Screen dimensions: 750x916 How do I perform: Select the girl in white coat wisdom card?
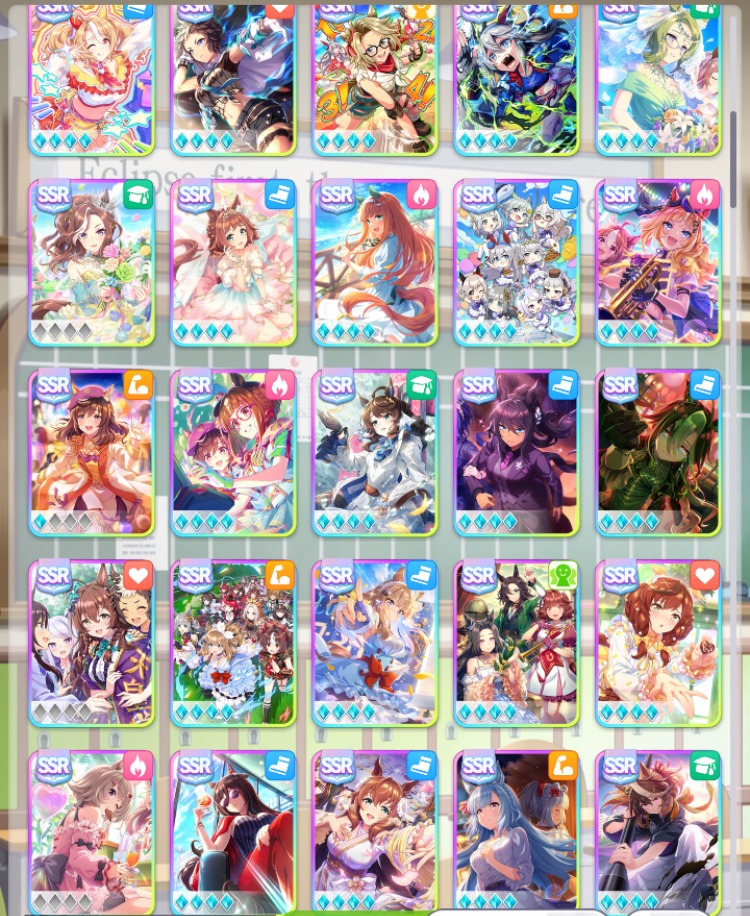tap(375, 452)
